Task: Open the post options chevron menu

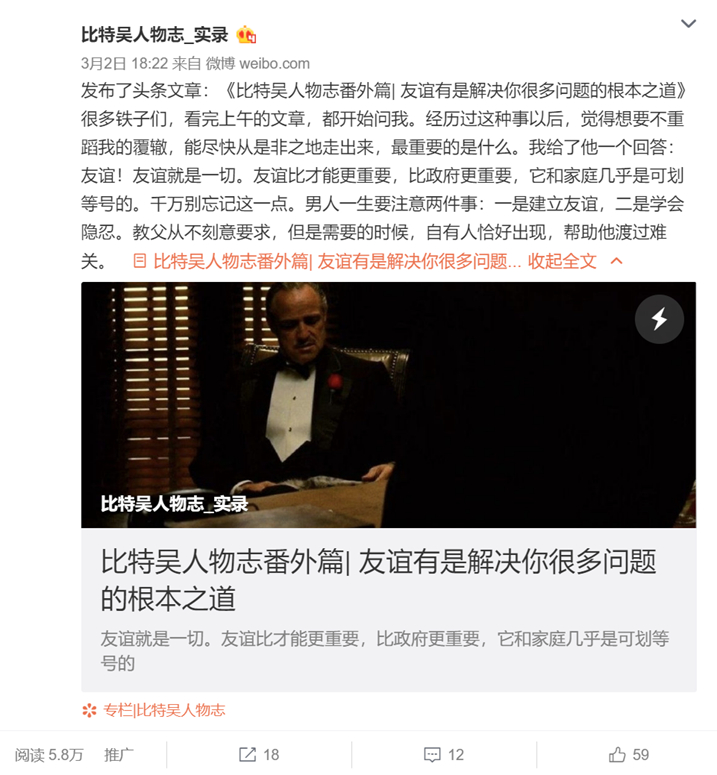Action: point(688,23)
